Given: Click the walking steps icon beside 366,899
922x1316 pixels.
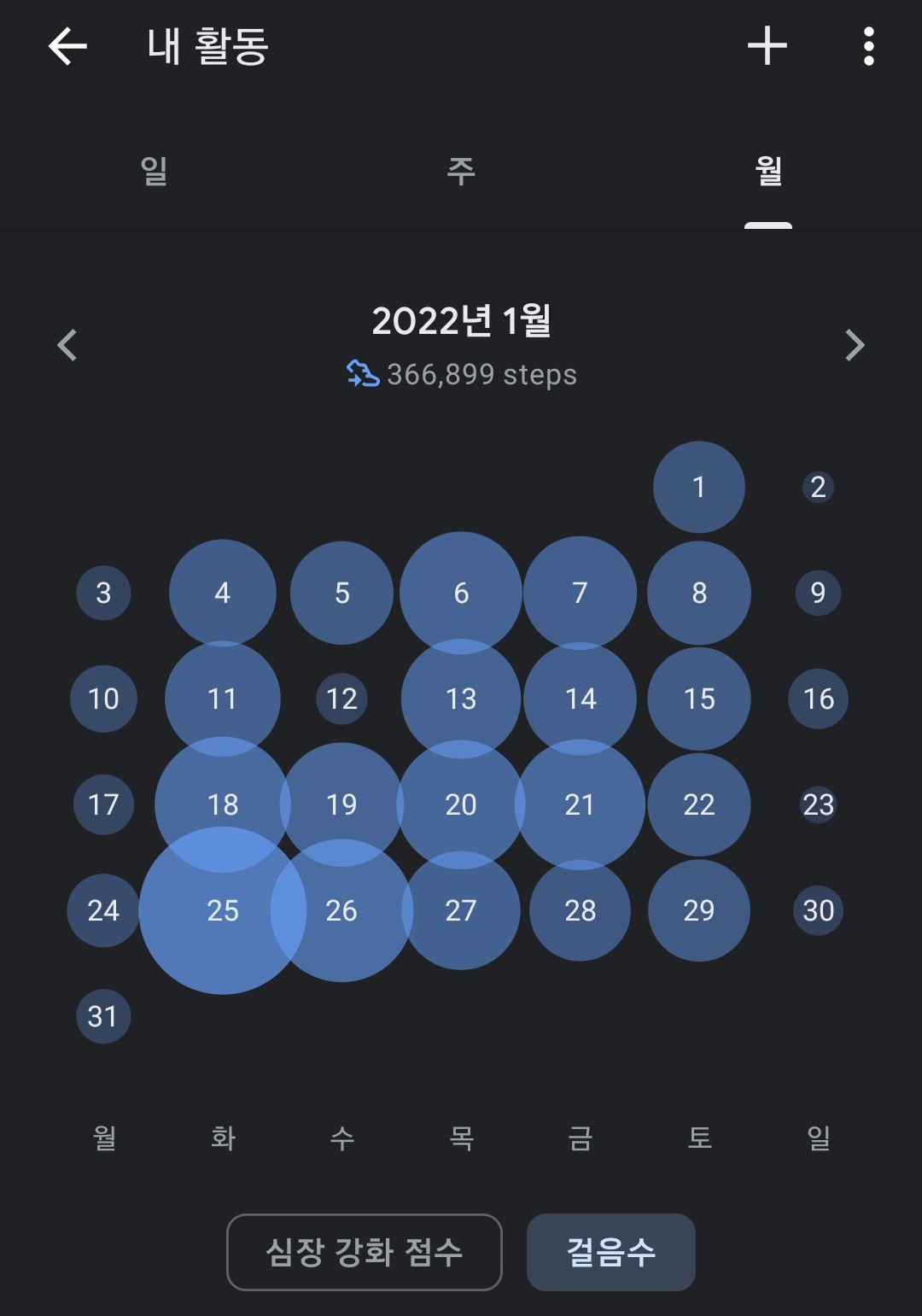Looking at the screenshot, I should 363,374.
